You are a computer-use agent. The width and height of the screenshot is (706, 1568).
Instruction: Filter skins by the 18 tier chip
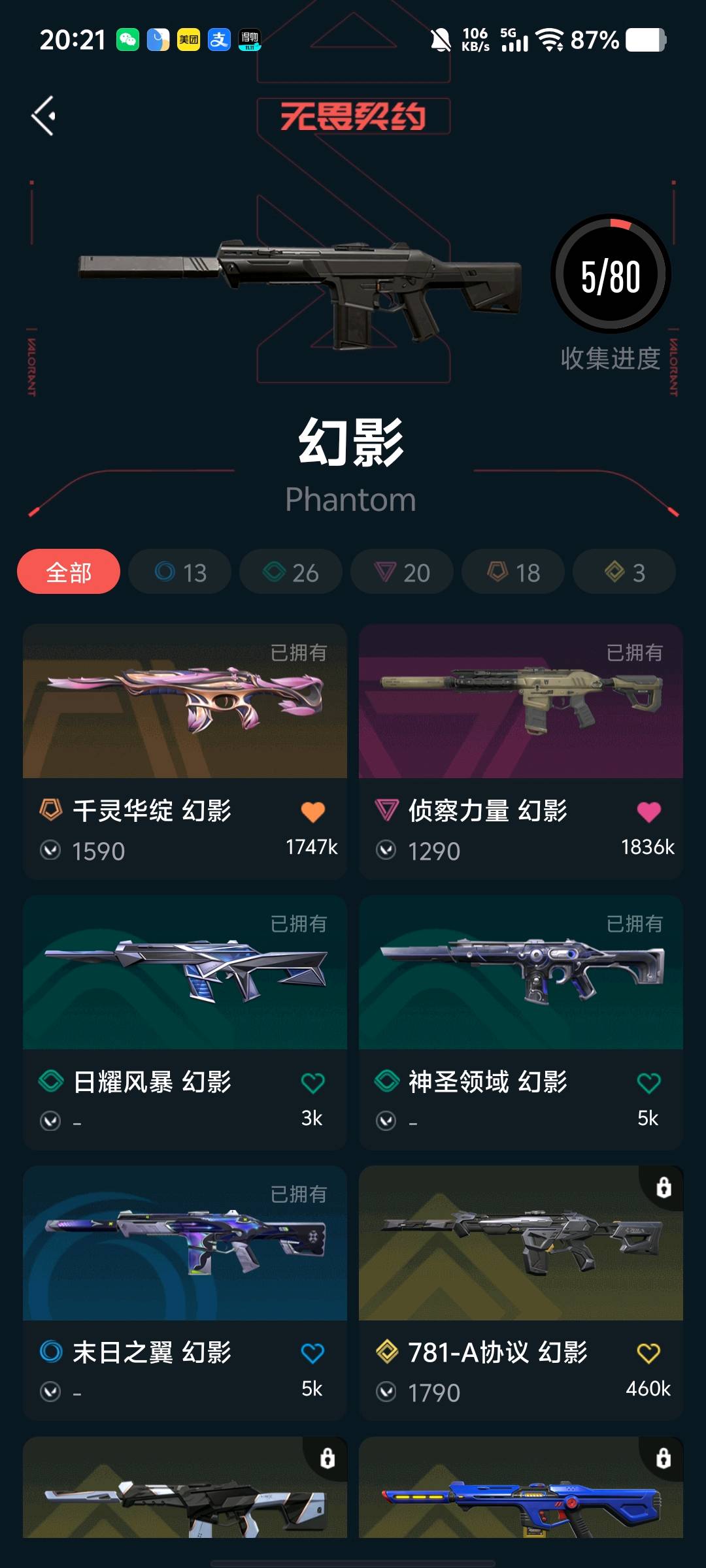[x=513, y=572]
